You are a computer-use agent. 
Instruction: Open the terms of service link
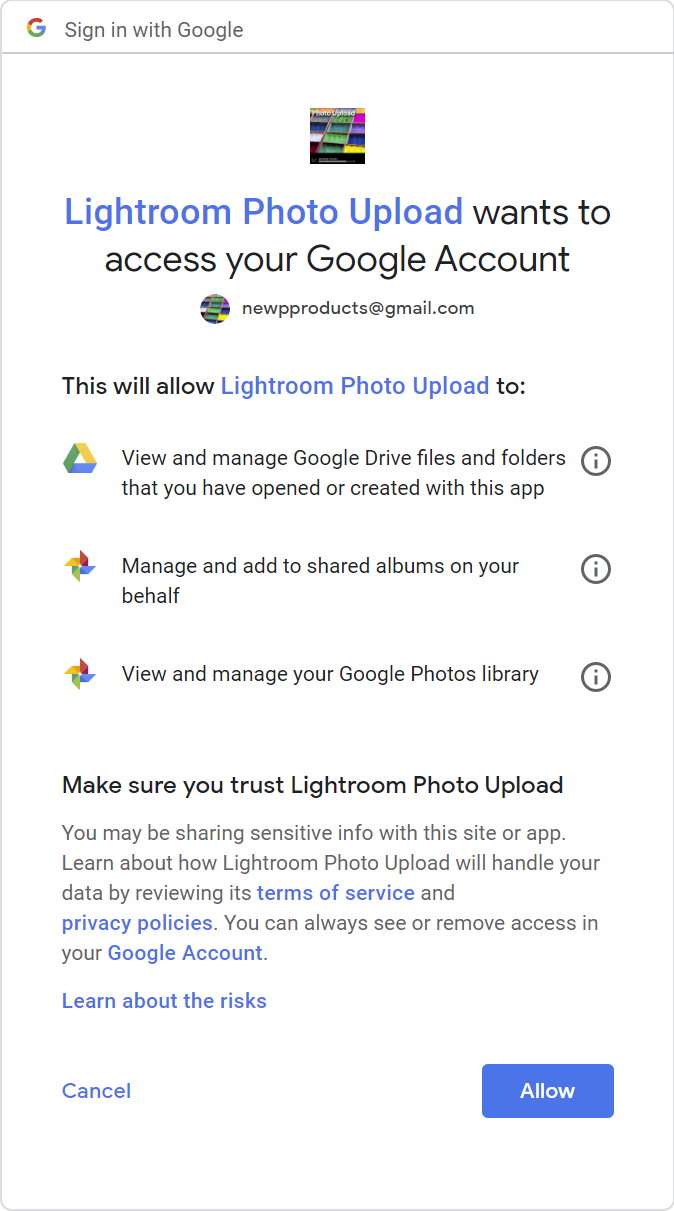coord(335,893)
